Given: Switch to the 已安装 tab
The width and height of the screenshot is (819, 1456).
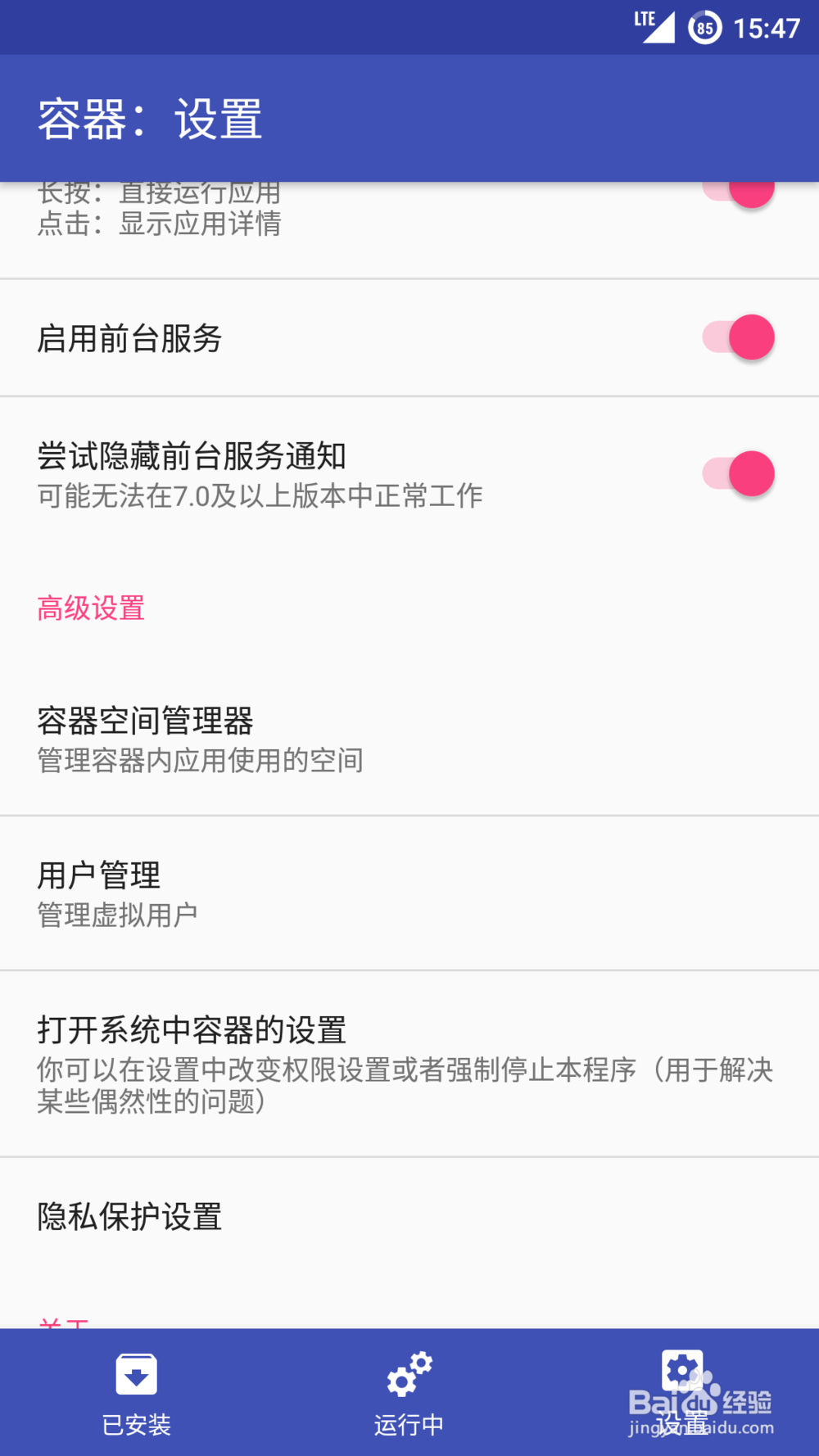Looking at the screenshot, I should click(x=136, y=1392).
